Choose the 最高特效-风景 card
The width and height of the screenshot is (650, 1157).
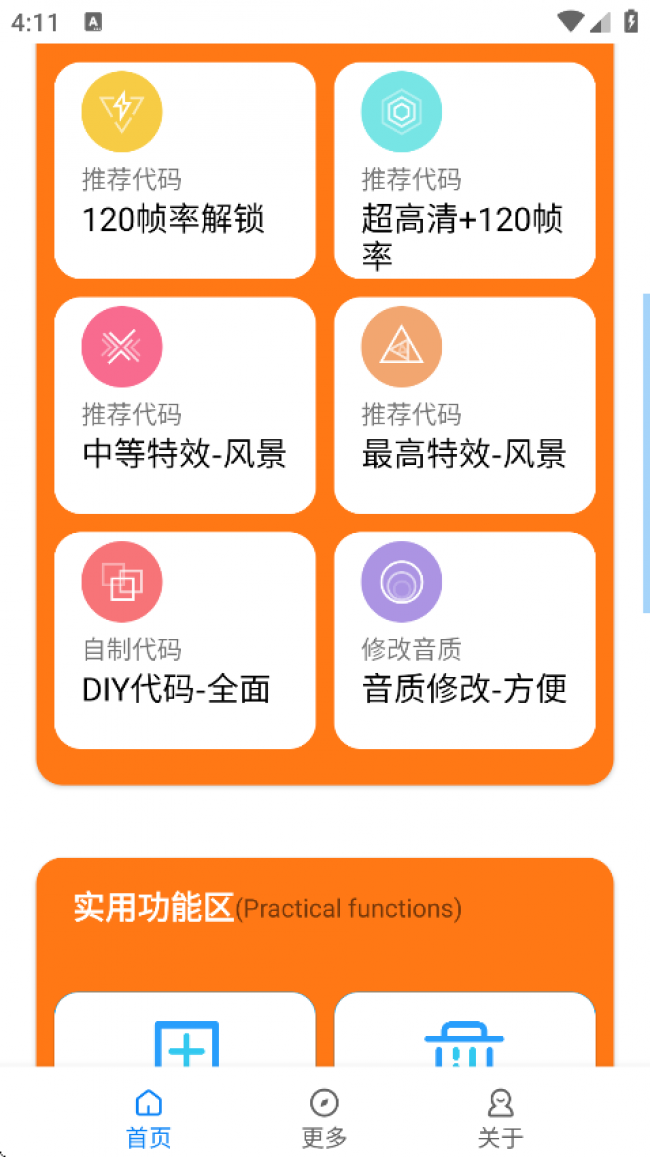465,405
